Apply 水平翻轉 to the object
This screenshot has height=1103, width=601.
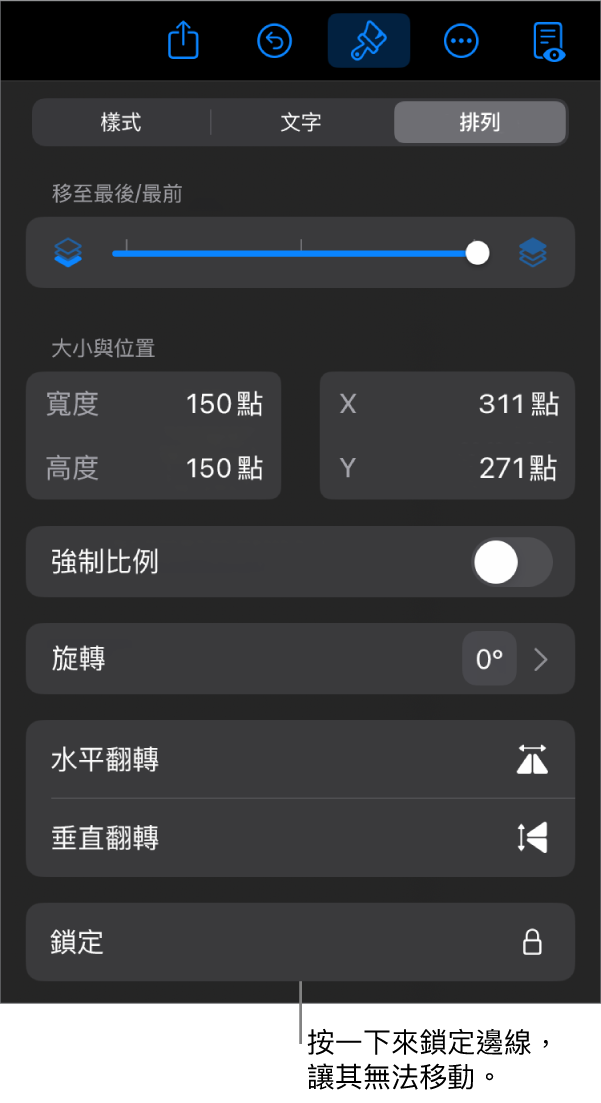300,760
